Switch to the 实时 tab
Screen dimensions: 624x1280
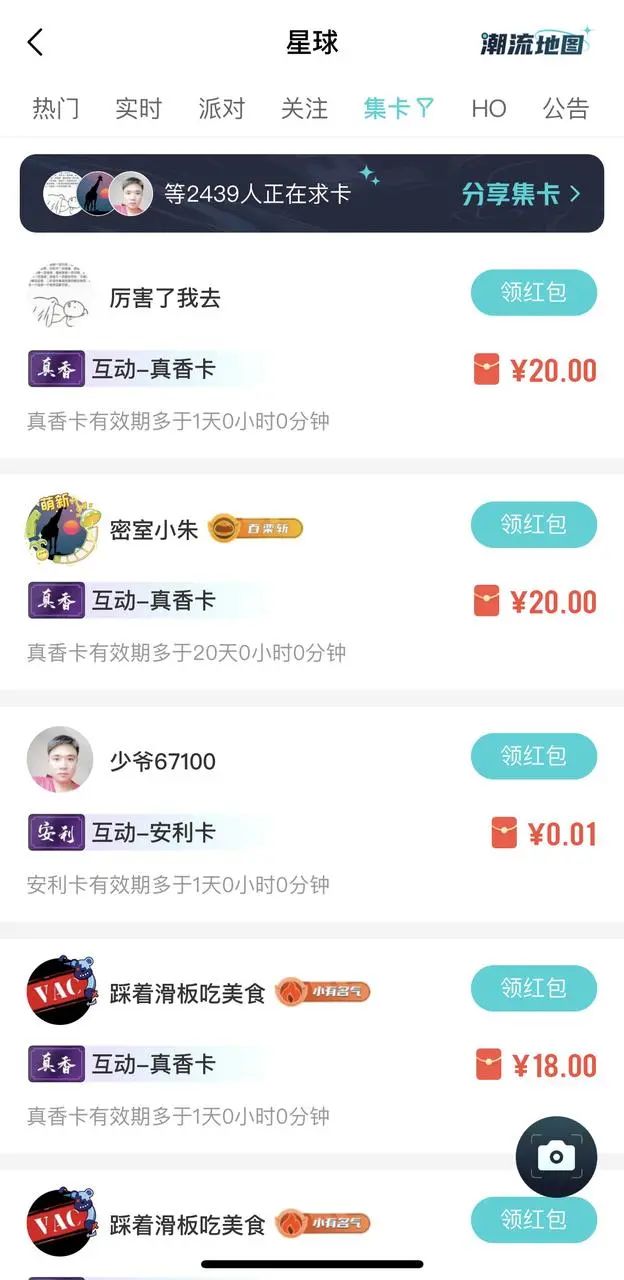138,108
